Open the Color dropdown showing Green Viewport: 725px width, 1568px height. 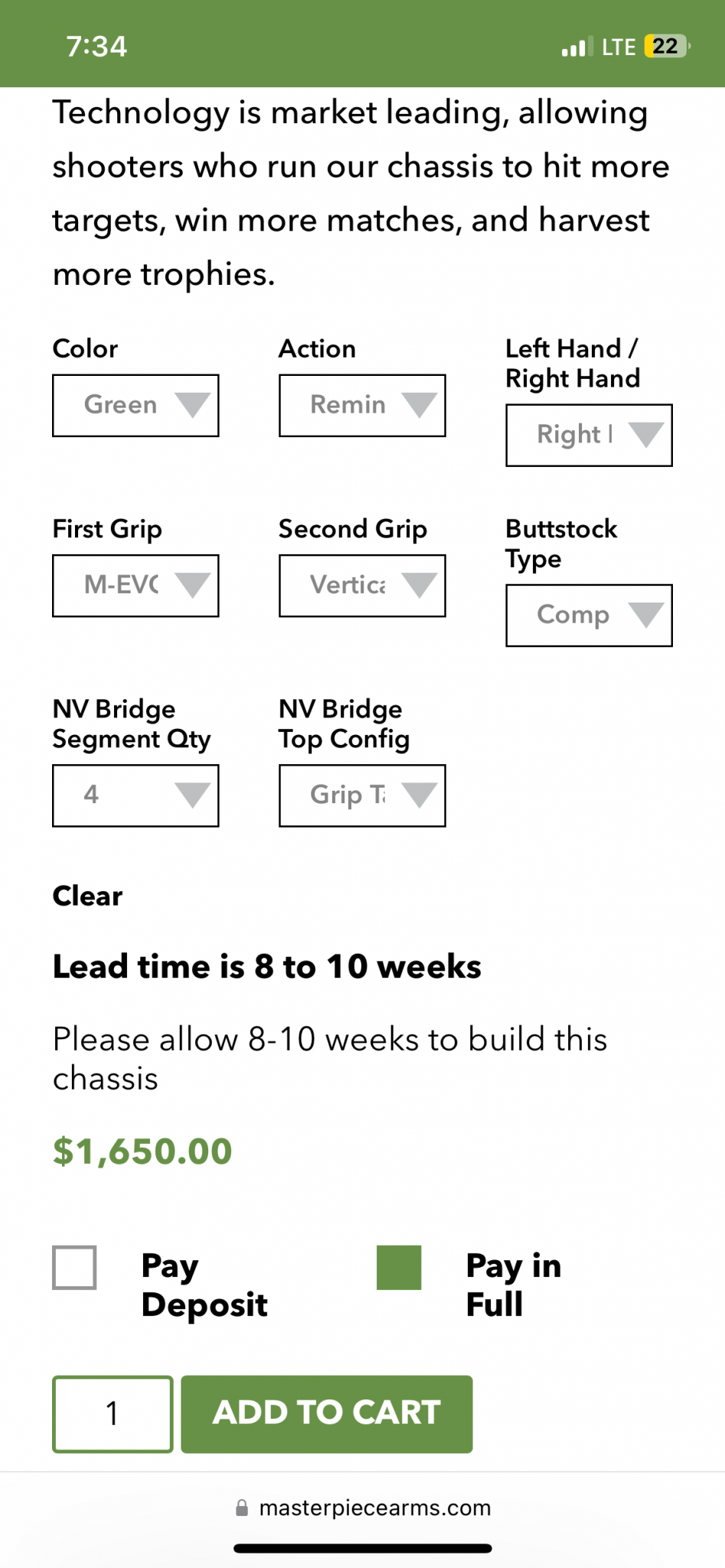[x=136, y=405]
